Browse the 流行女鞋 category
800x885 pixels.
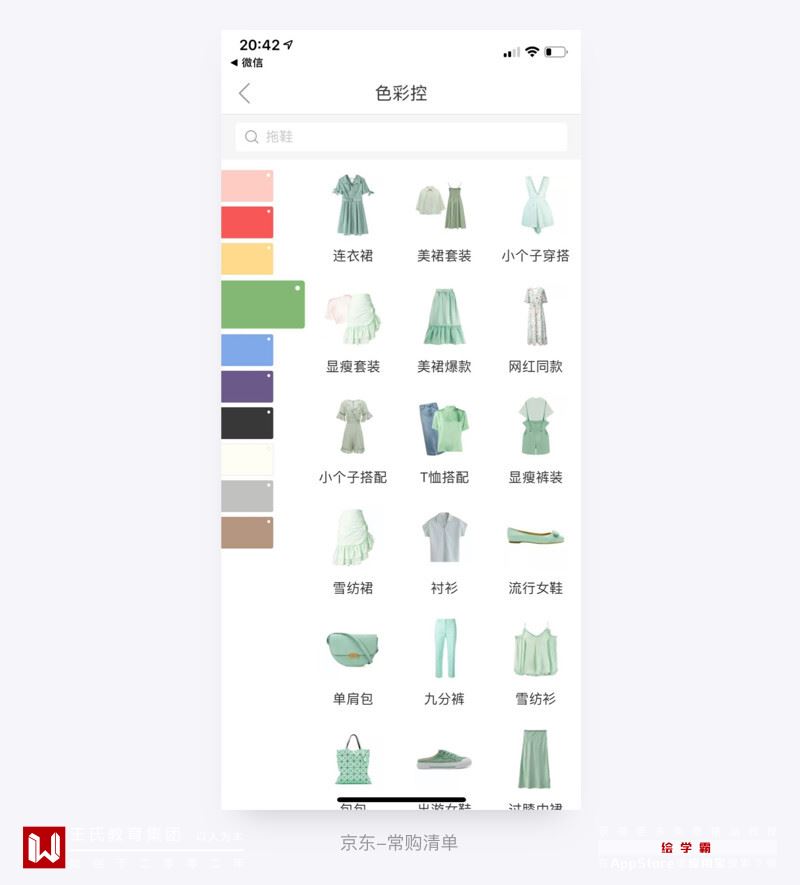pyautogui.click(x=535, y=550)
